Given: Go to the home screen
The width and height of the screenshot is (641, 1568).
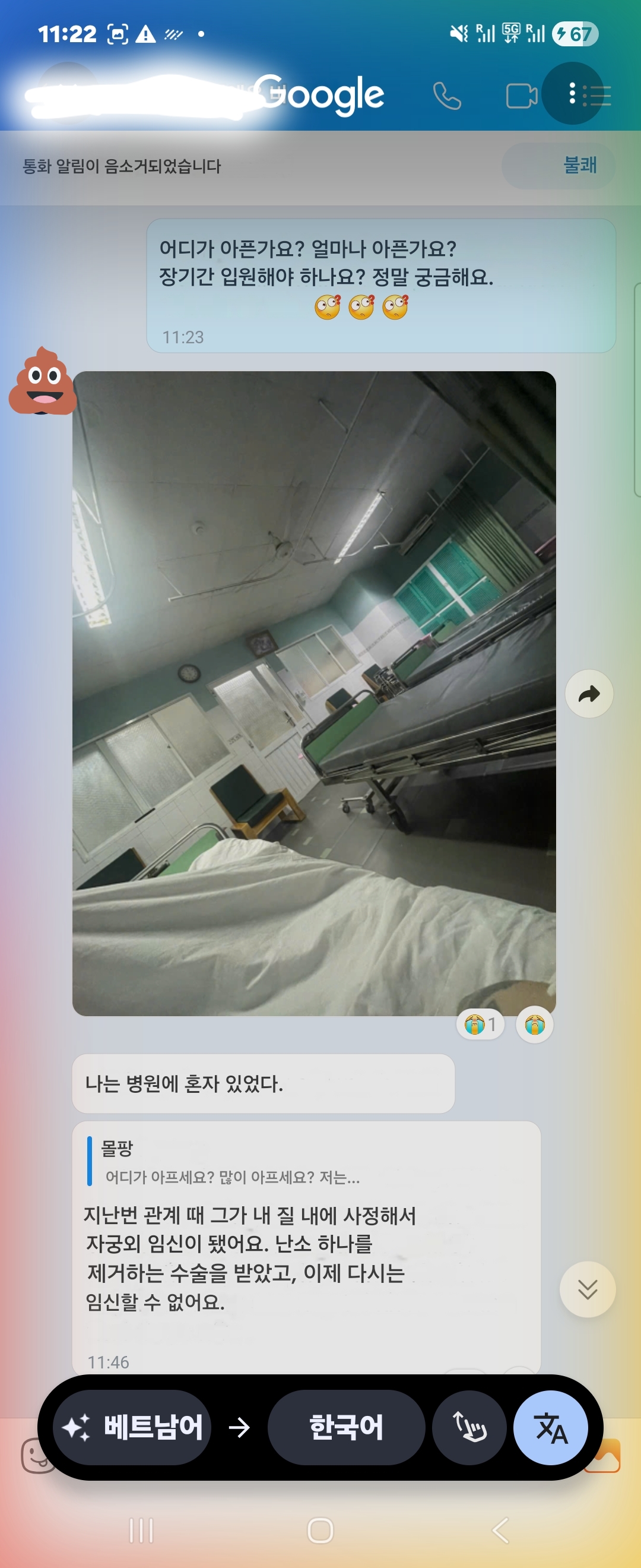Looking at the screenshot, I should pos(320,1530).
